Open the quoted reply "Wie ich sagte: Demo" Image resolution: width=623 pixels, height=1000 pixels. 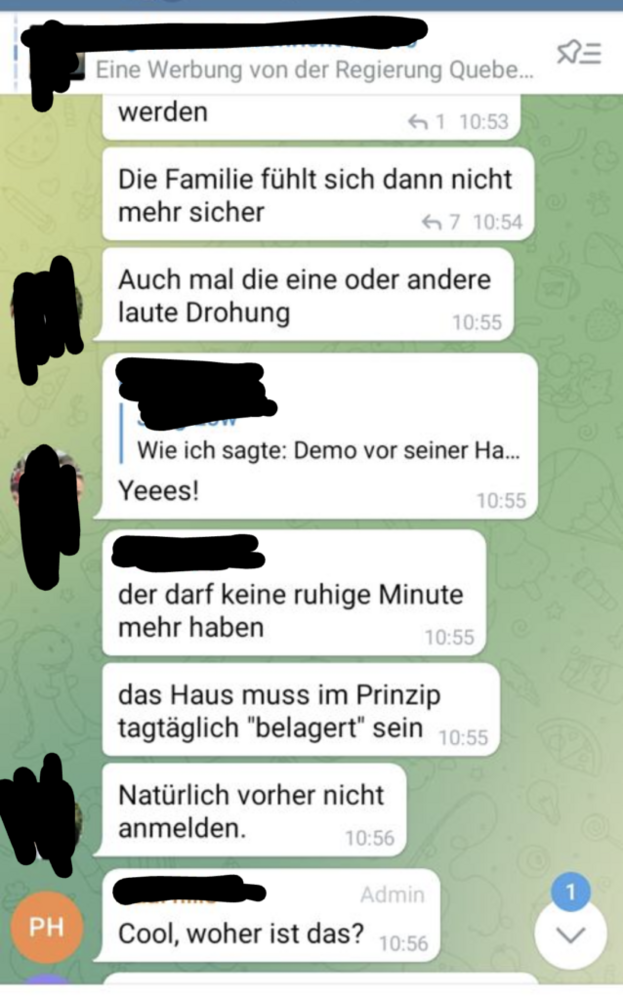[320, 449]
